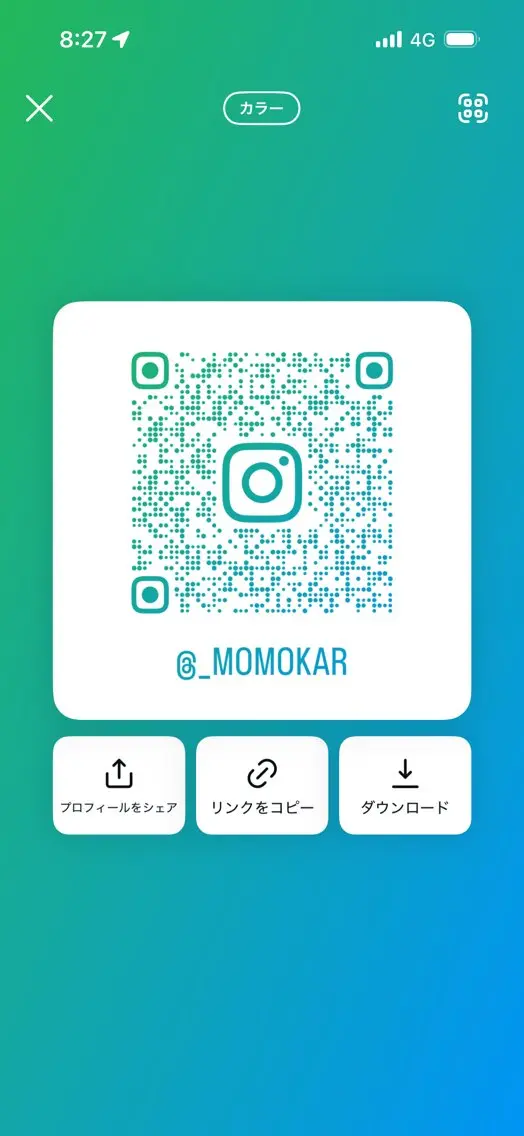Close the QR code screen
524x1136 pixels.
tap(39, 109)
